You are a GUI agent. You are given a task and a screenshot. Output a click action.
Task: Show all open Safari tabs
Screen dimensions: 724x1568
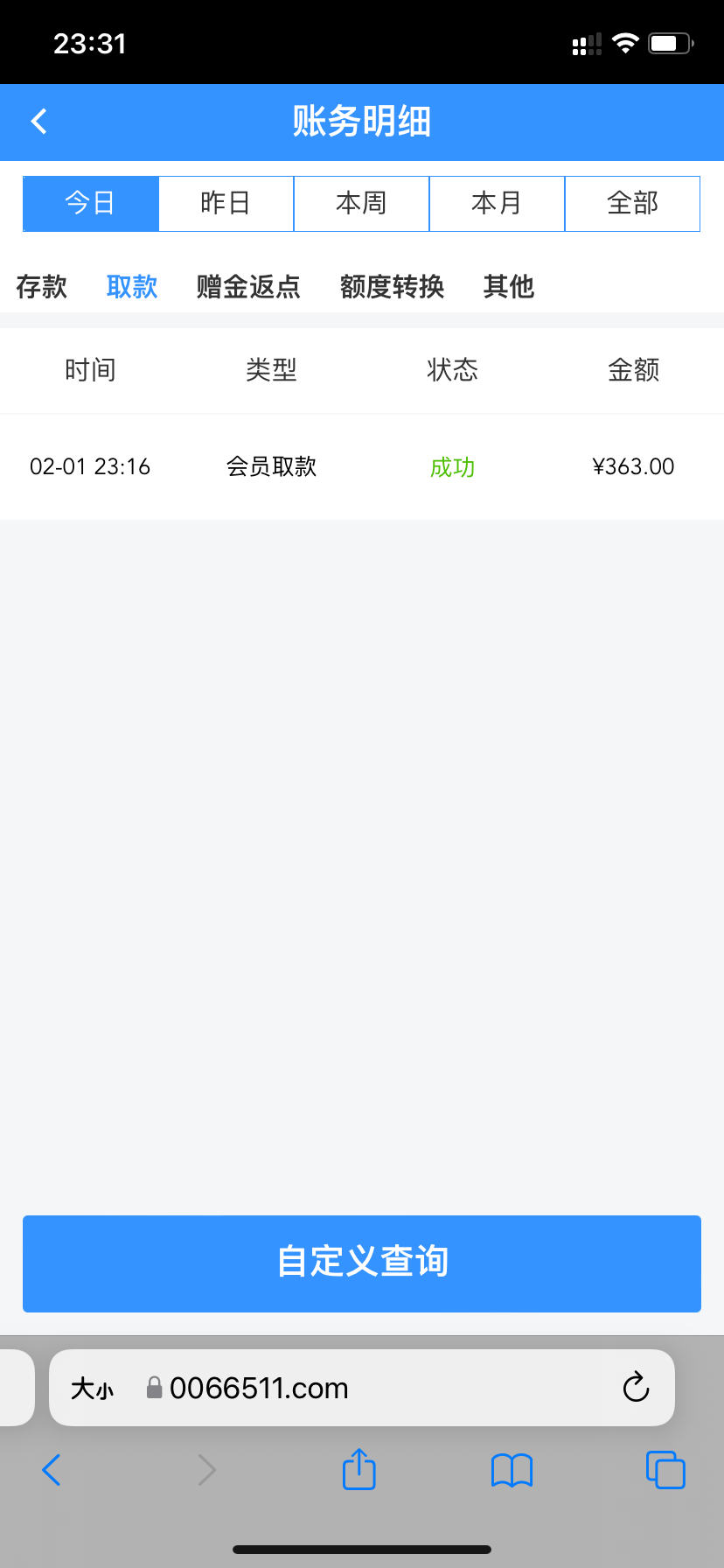(x=665, y=1470)
